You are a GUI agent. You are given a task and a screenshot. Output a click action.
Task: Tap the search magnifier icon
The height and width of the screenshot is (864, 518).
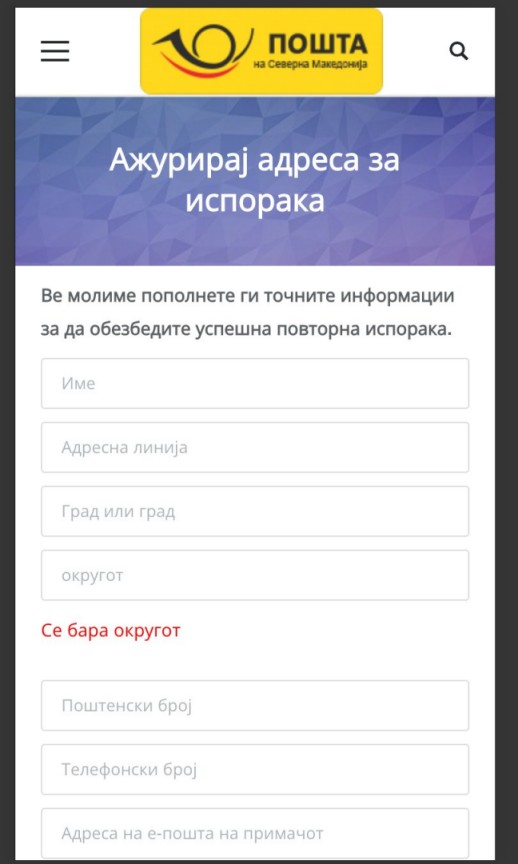(x=458, y=51)
